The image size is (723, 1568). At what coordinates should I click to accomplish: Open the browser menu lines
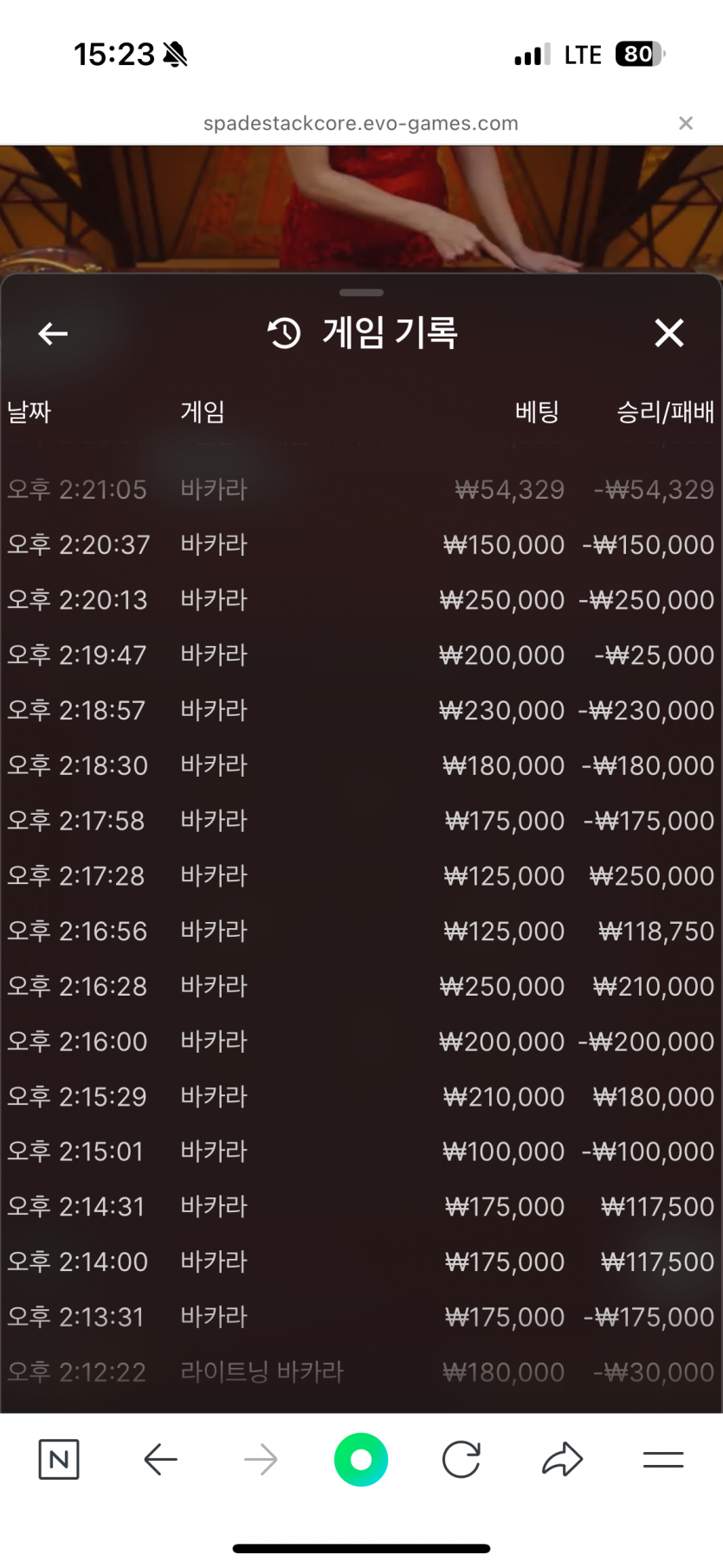click(x=663, y=1460)
